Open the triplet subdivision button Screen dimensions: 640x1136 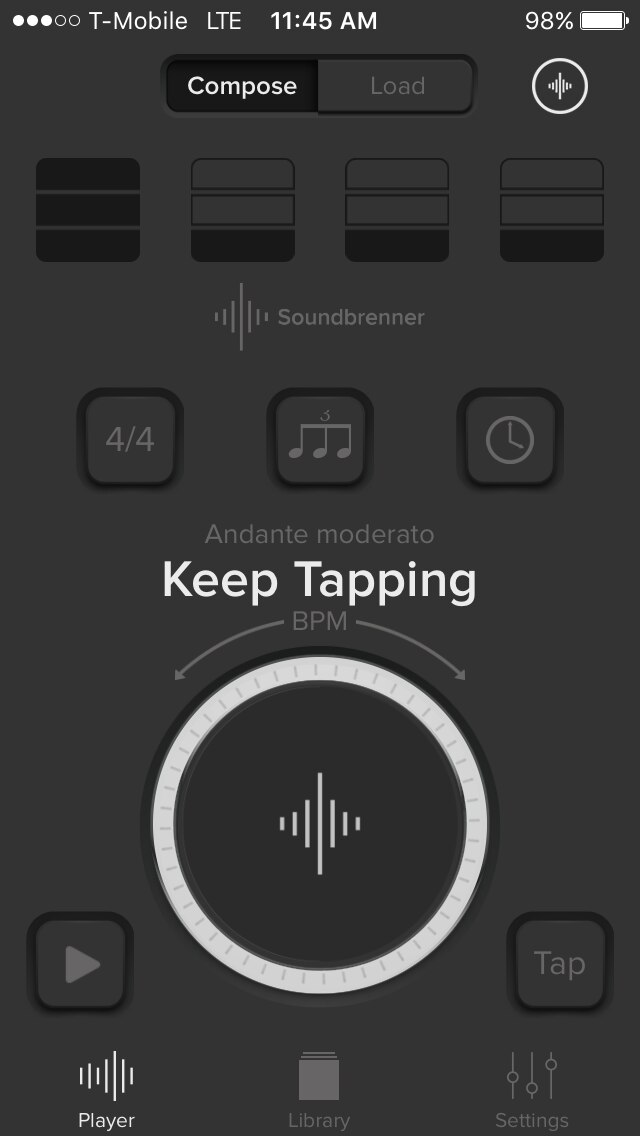pos(320,440)
